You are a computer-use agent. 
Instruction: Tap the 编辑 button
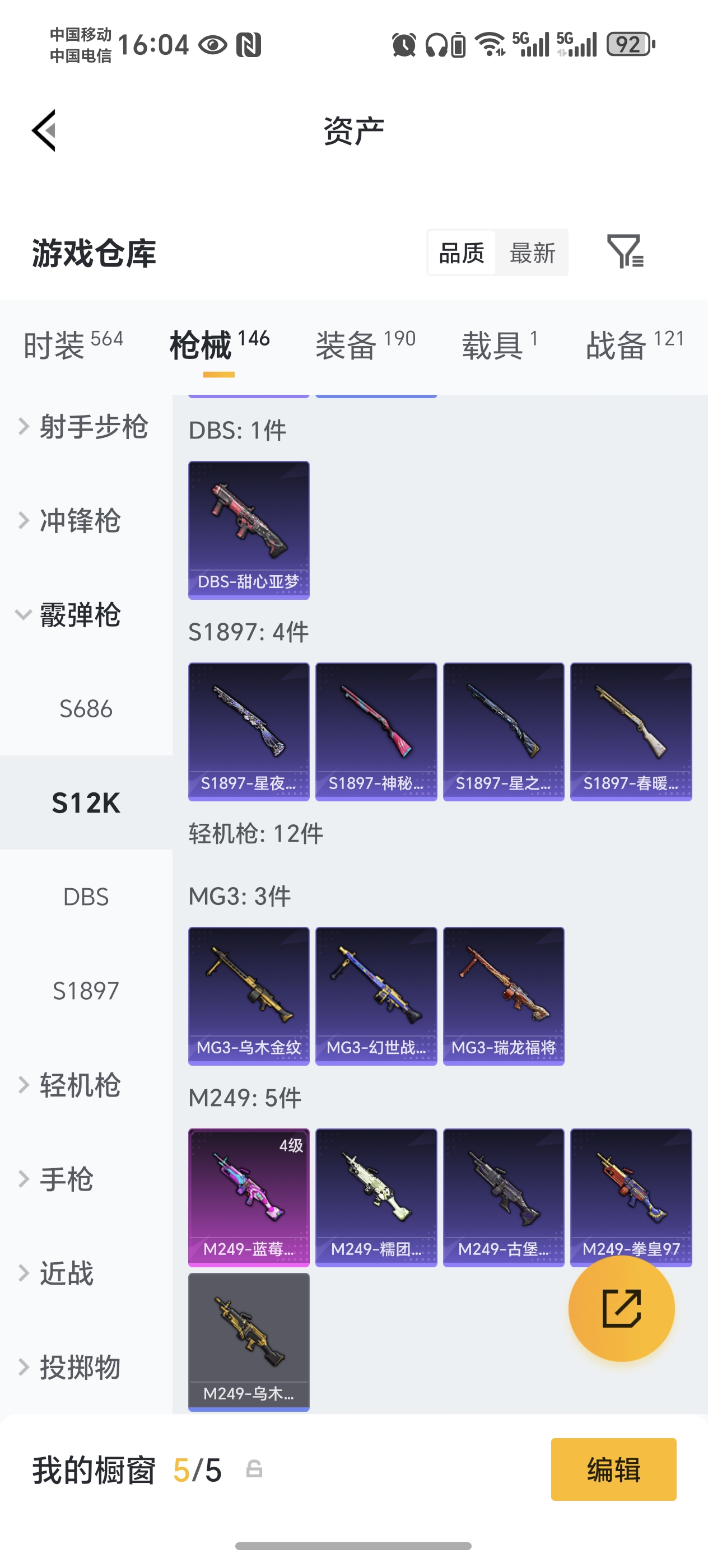click(613, 1469)
